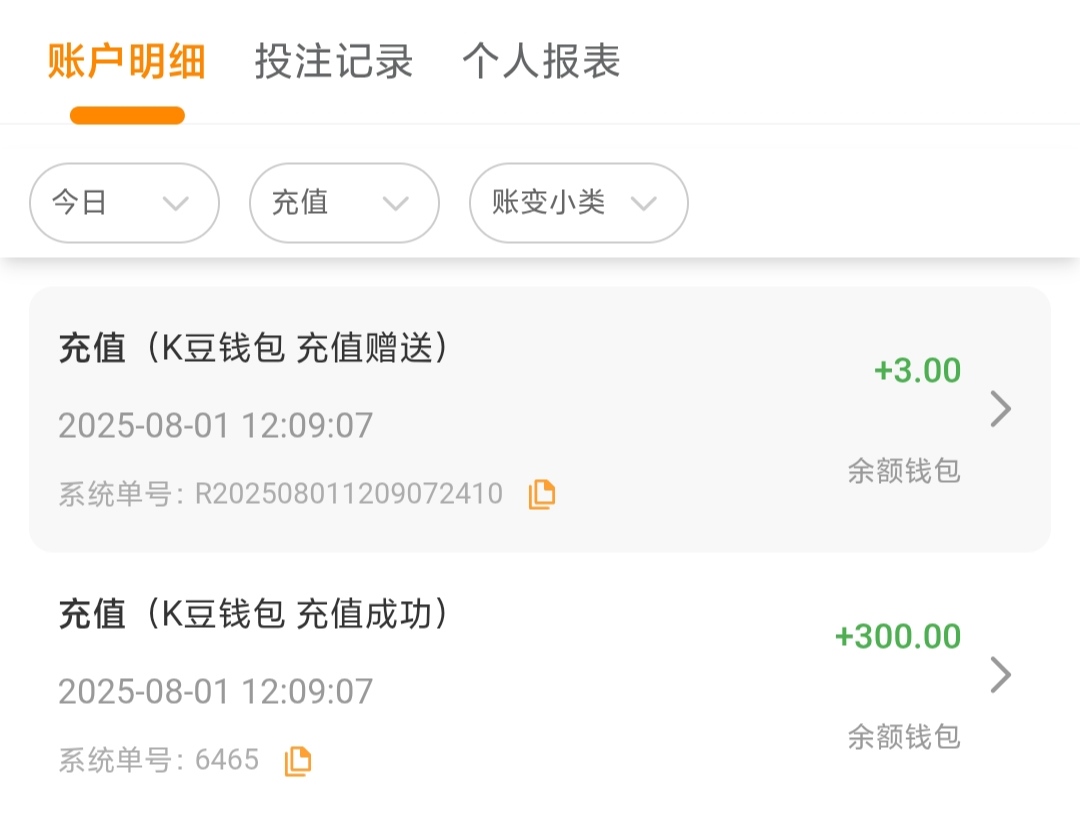Switch to the 投注记录 tab
This screenshot has height=818, width=1080.
[x=333, y=61]
